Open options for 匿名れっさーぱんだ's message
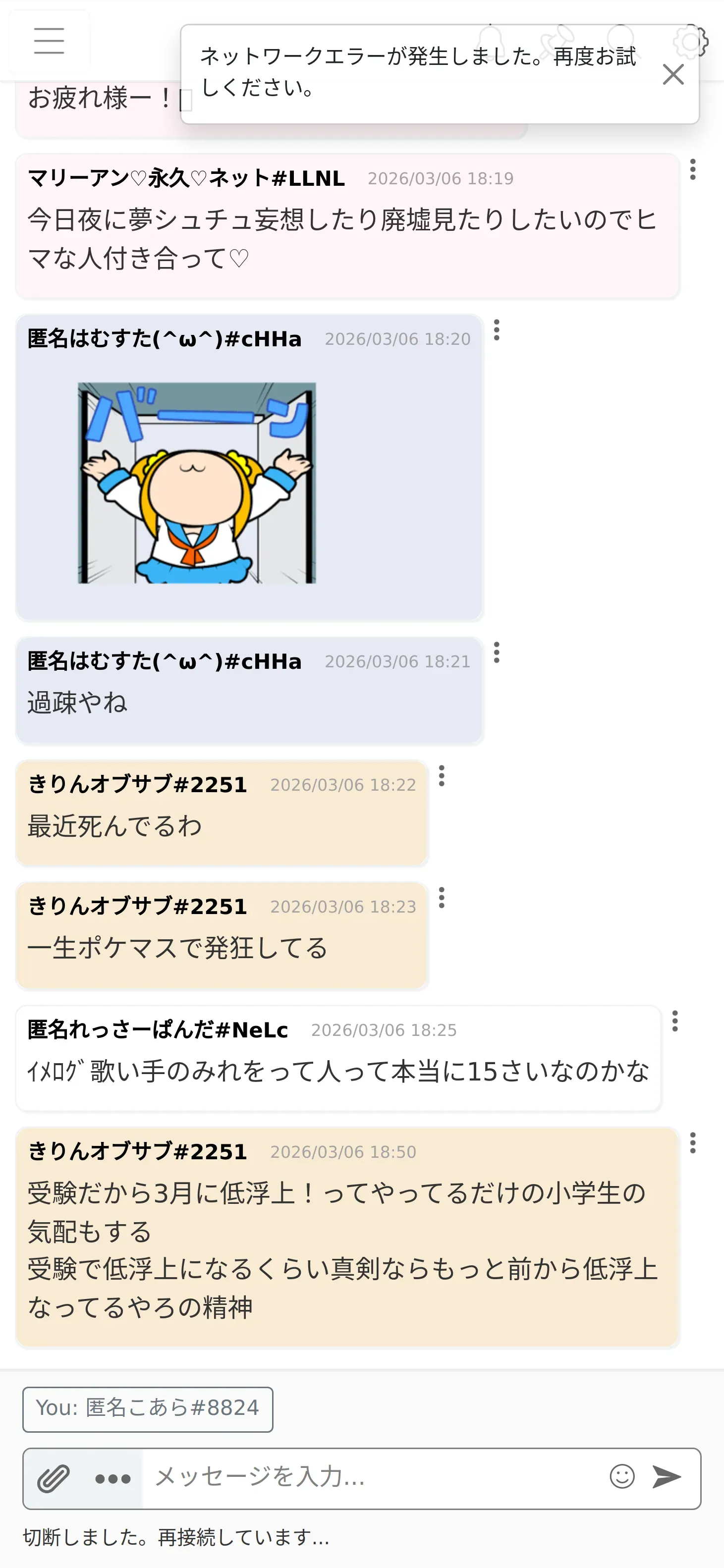Image resolution: width=724 pixels, height=1568 pixels. coord(674,1021)
